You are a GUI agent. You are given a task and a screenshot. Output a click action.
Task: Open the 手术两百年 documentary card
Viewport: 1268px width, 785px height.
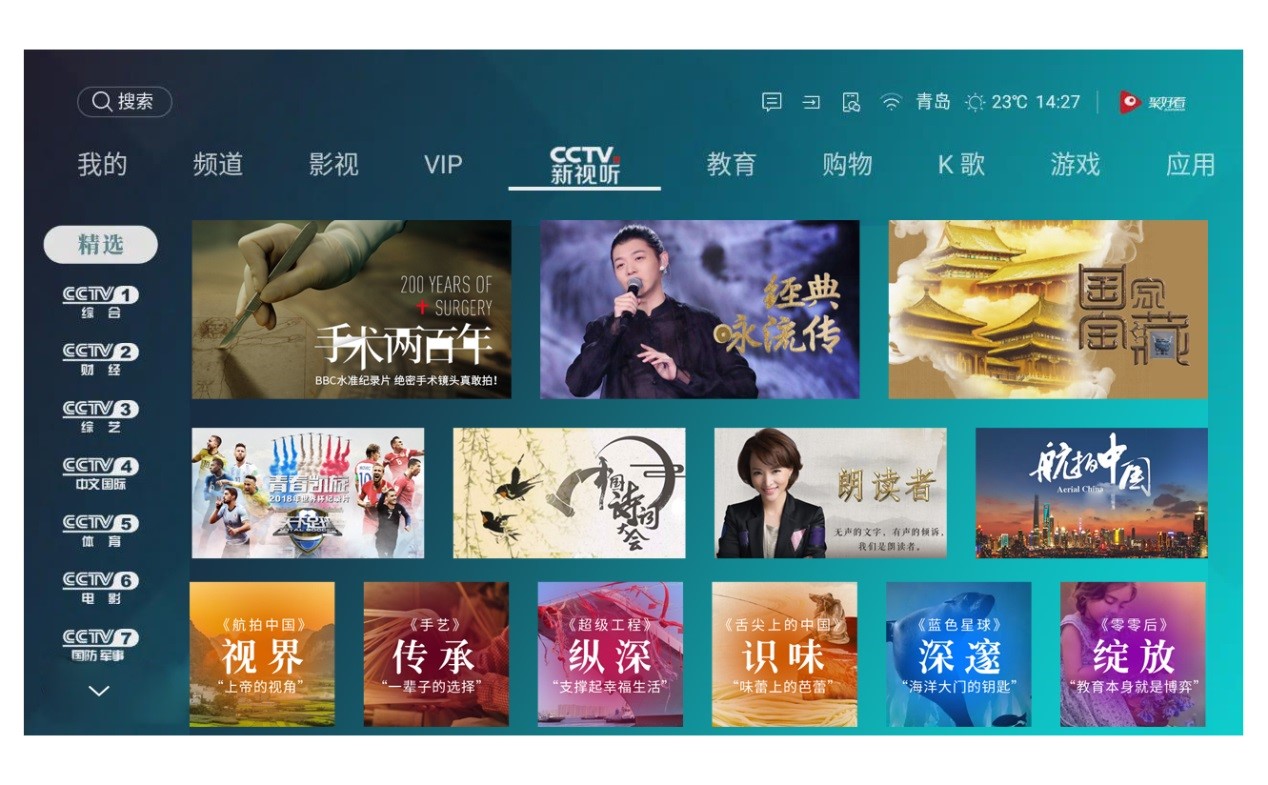[x=351, y=309]
